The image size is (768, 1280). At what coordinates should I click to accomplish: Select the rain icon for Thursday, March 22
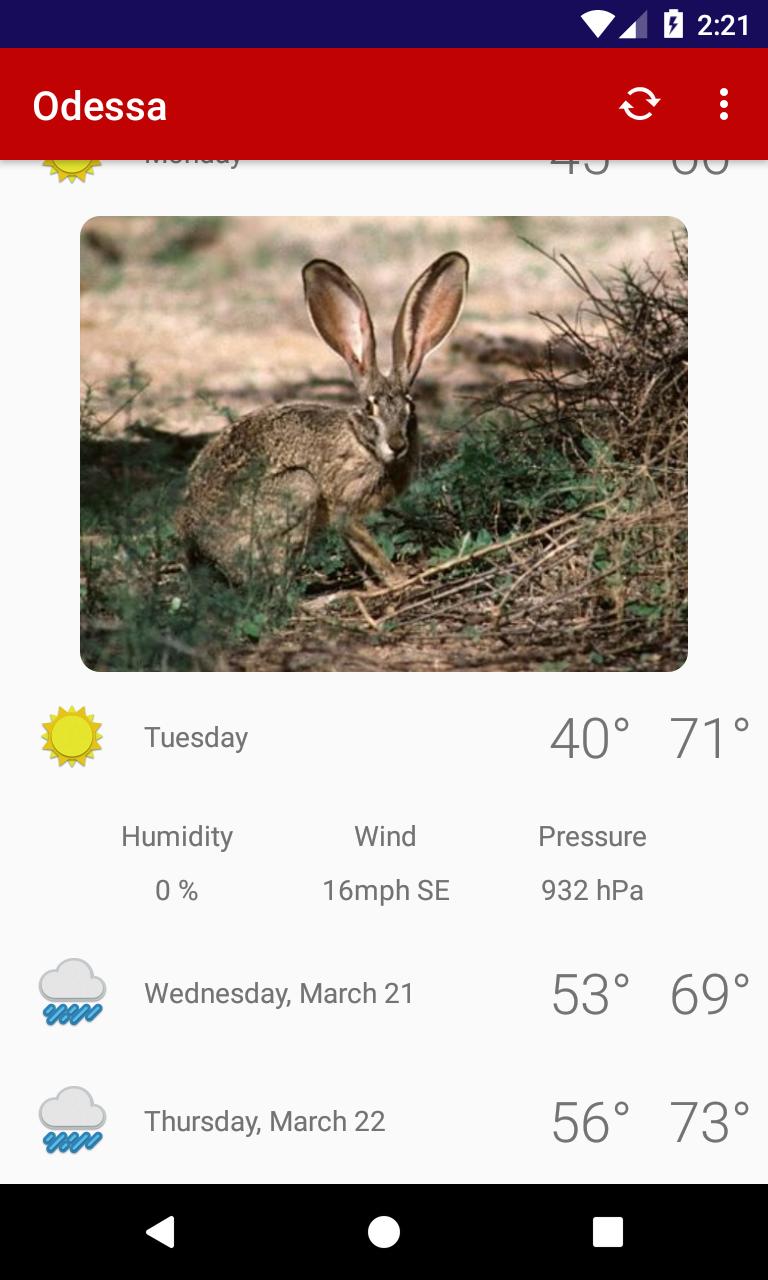tap(71, 1121)
